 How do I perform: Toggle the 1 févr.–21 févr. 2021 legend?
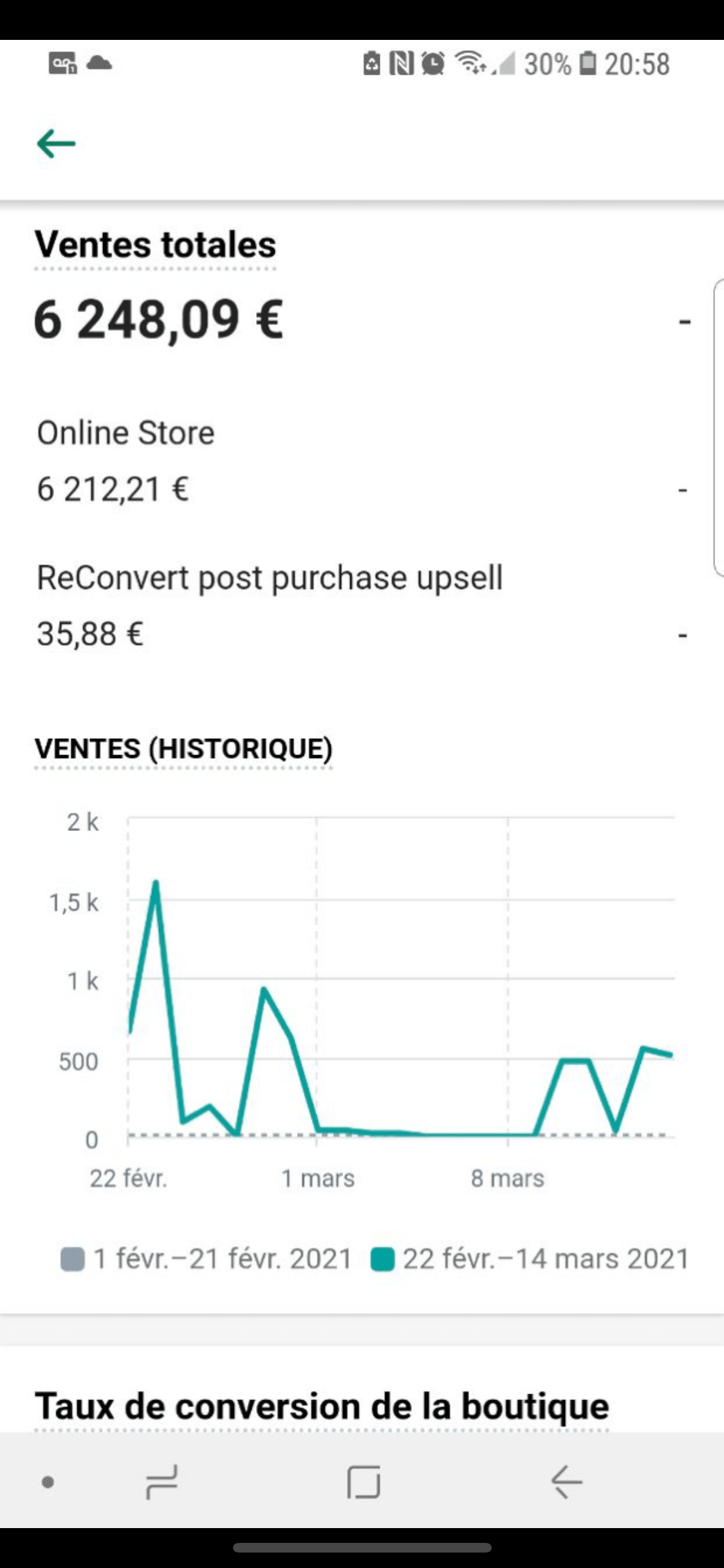[206, 1259]
